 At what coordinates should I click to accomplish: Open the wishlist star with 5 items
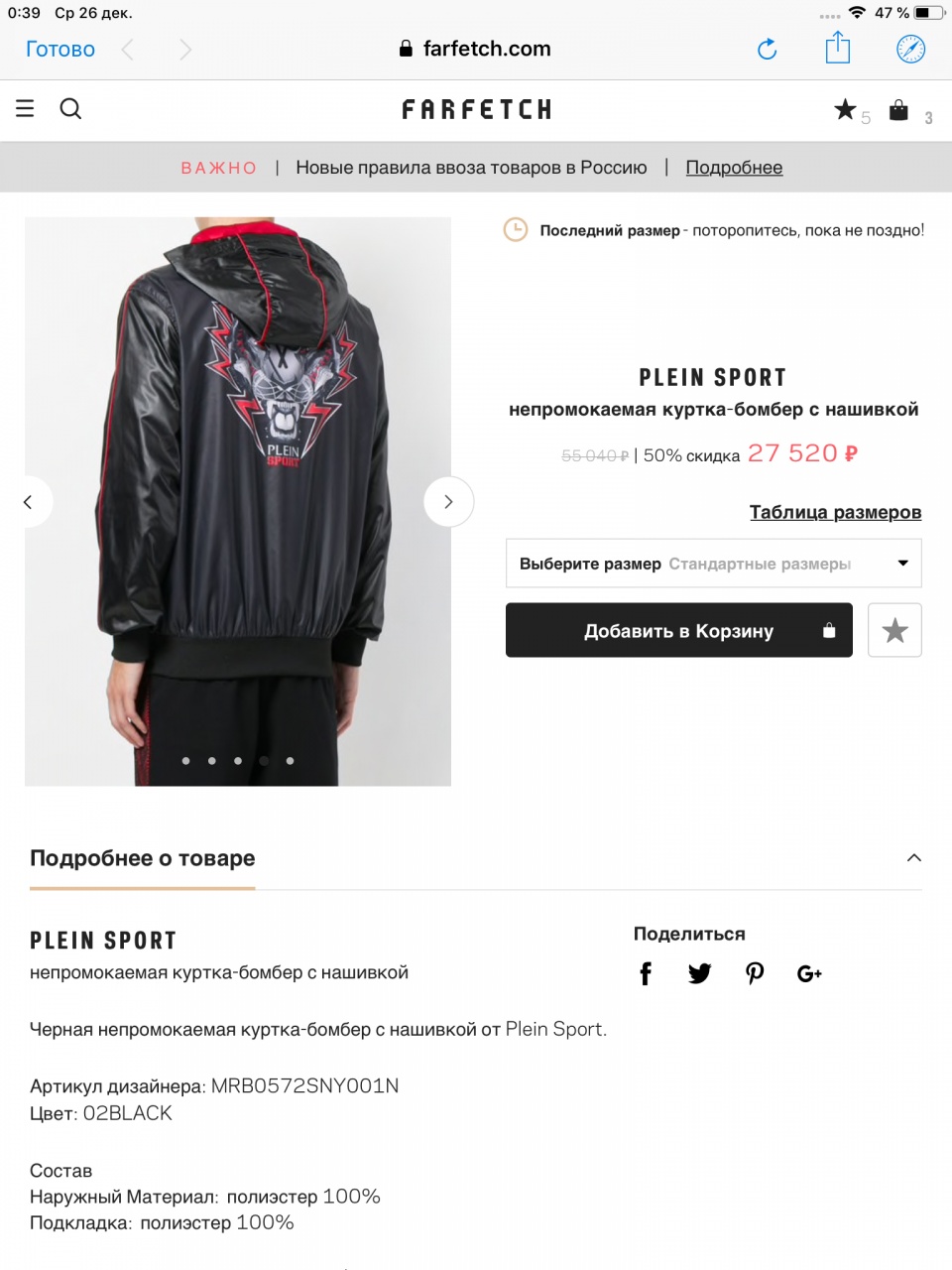[846, 110]
